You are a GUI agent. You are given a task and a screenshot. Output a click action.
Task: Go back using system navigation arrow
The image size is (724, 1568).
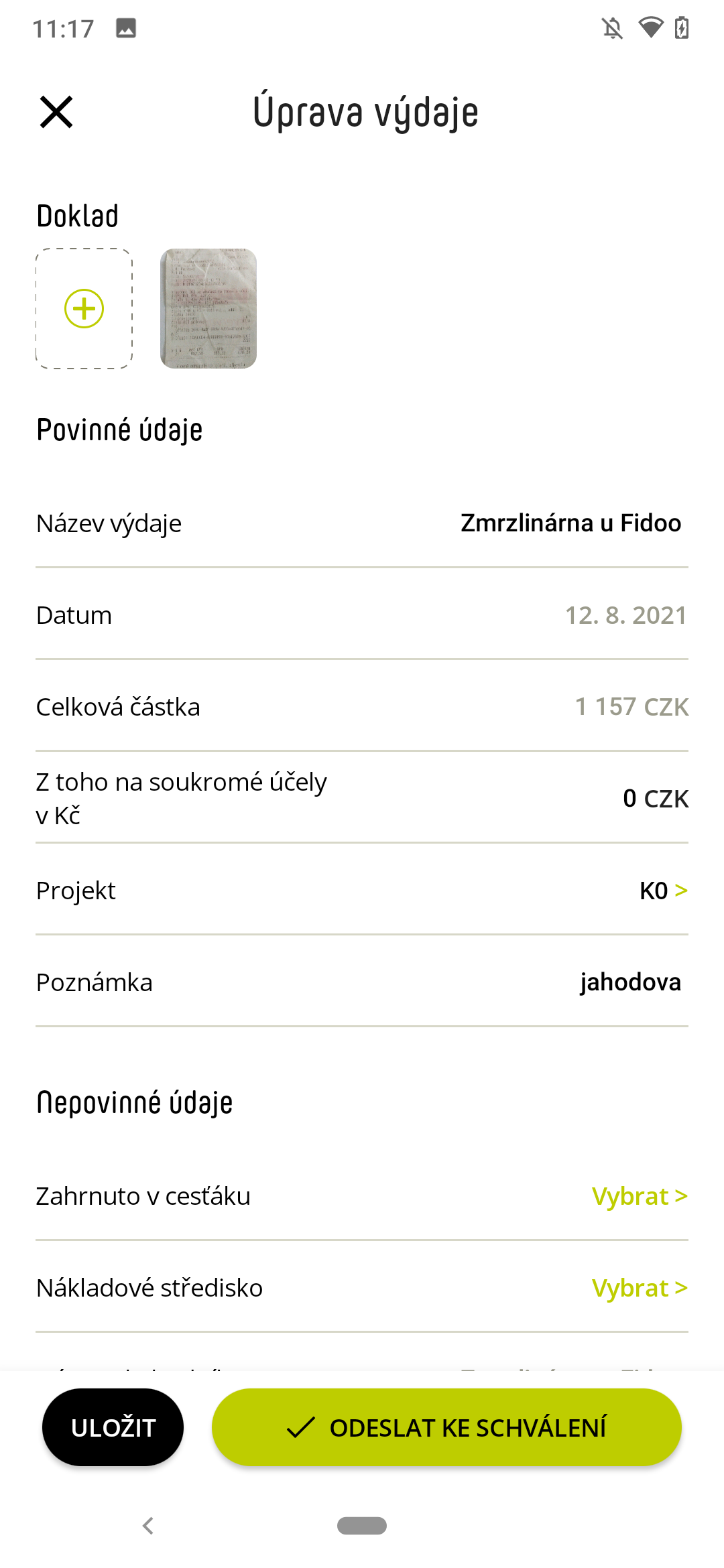coord(148,1526)
